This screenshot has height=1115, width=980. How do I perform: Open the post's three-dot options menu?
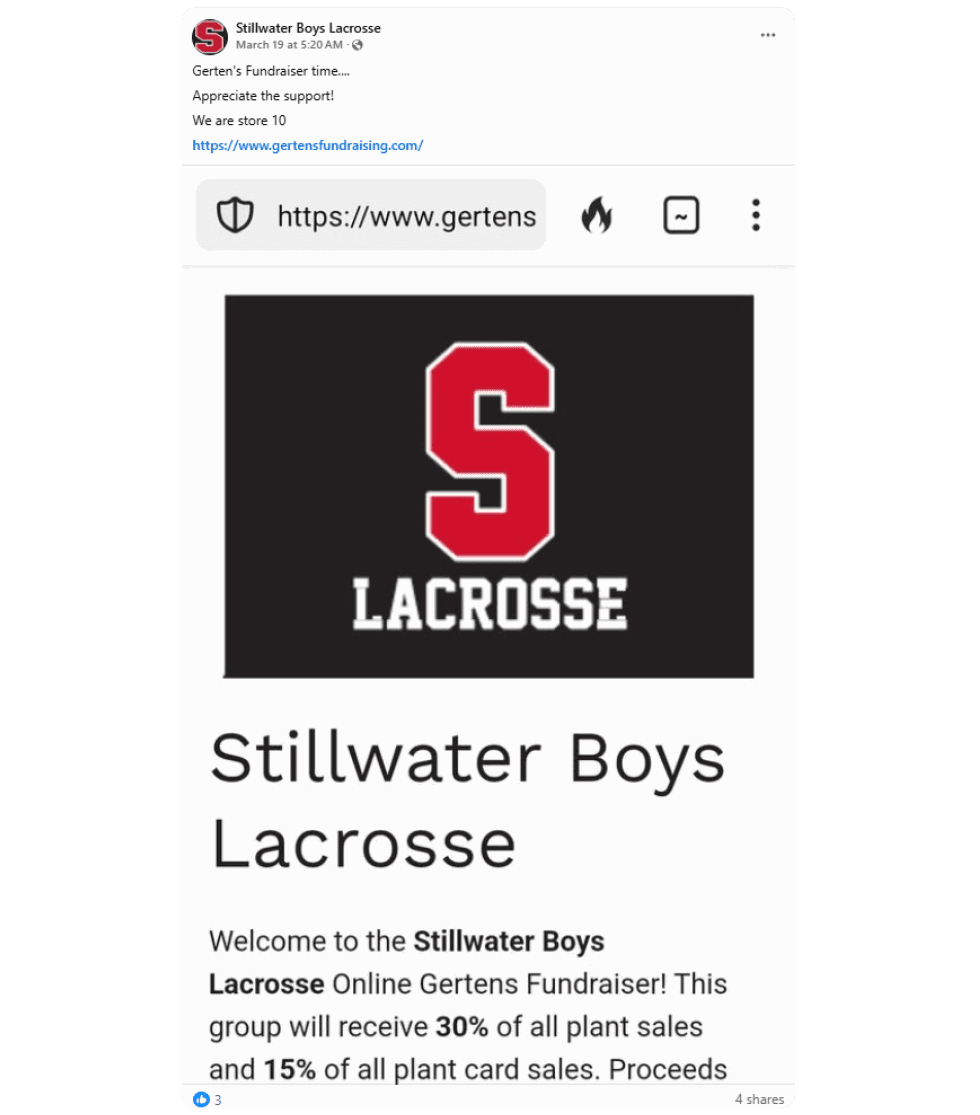tap(767, 35)
